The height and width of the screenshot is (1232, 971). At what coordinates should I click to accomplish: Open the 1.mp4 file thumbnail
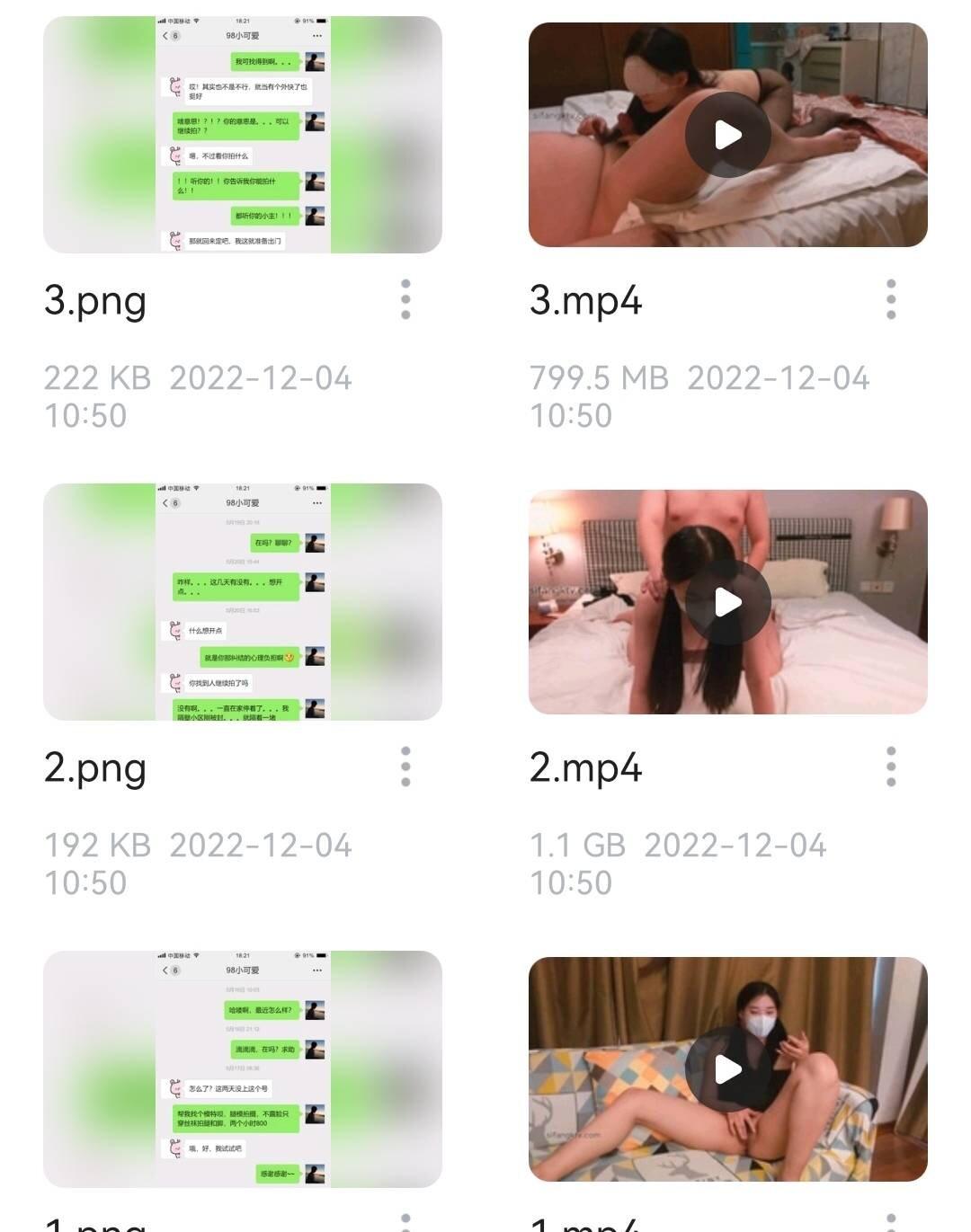coord(727,1069)
